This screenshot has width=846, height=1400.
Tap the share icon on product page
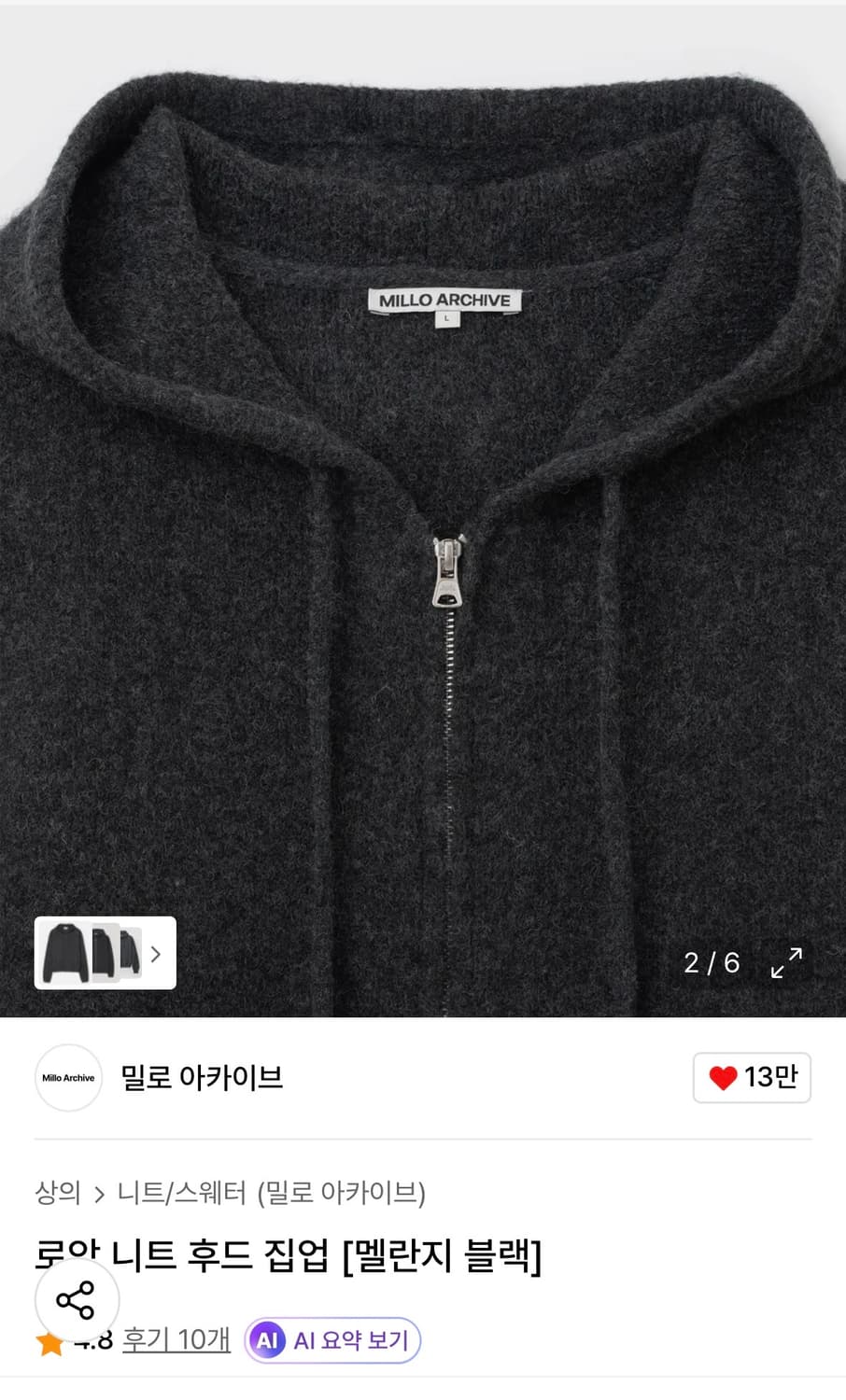click(x=75, y=1297)
